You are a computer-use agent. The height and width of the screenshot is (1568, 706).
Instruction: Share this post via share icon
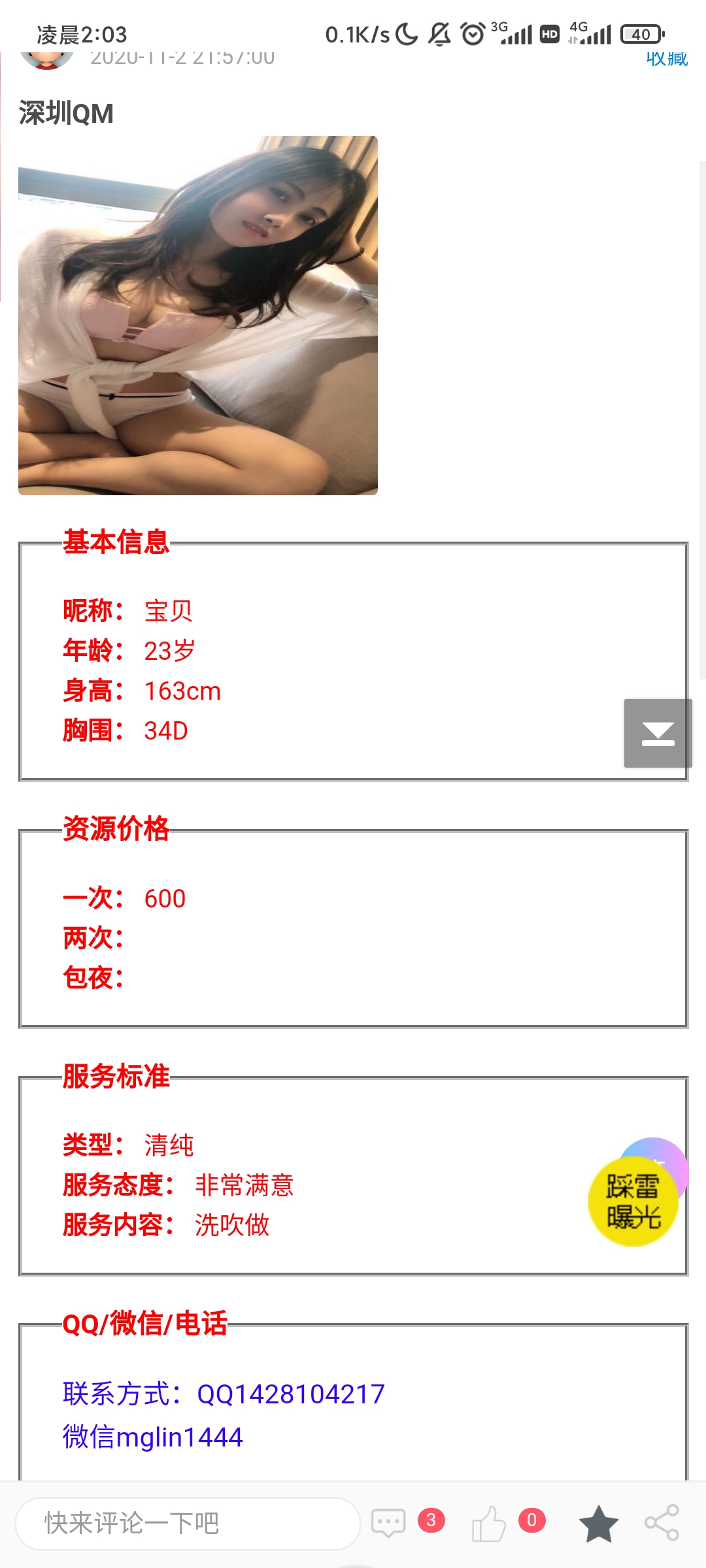click(662, 1523)
